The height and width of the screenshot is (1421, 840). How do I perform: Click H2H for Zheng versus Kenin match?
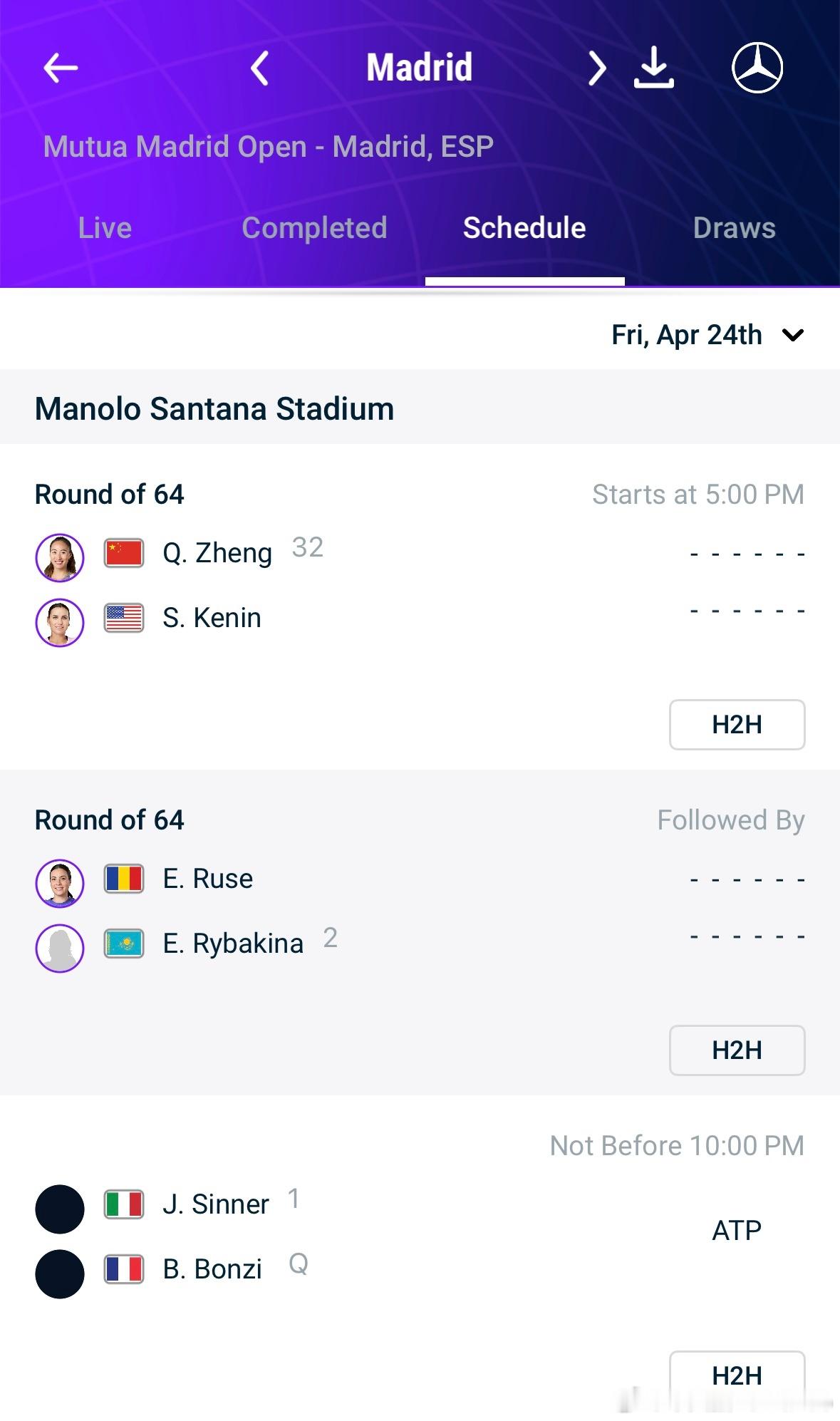pyautogui.click(x=736, y=725)
